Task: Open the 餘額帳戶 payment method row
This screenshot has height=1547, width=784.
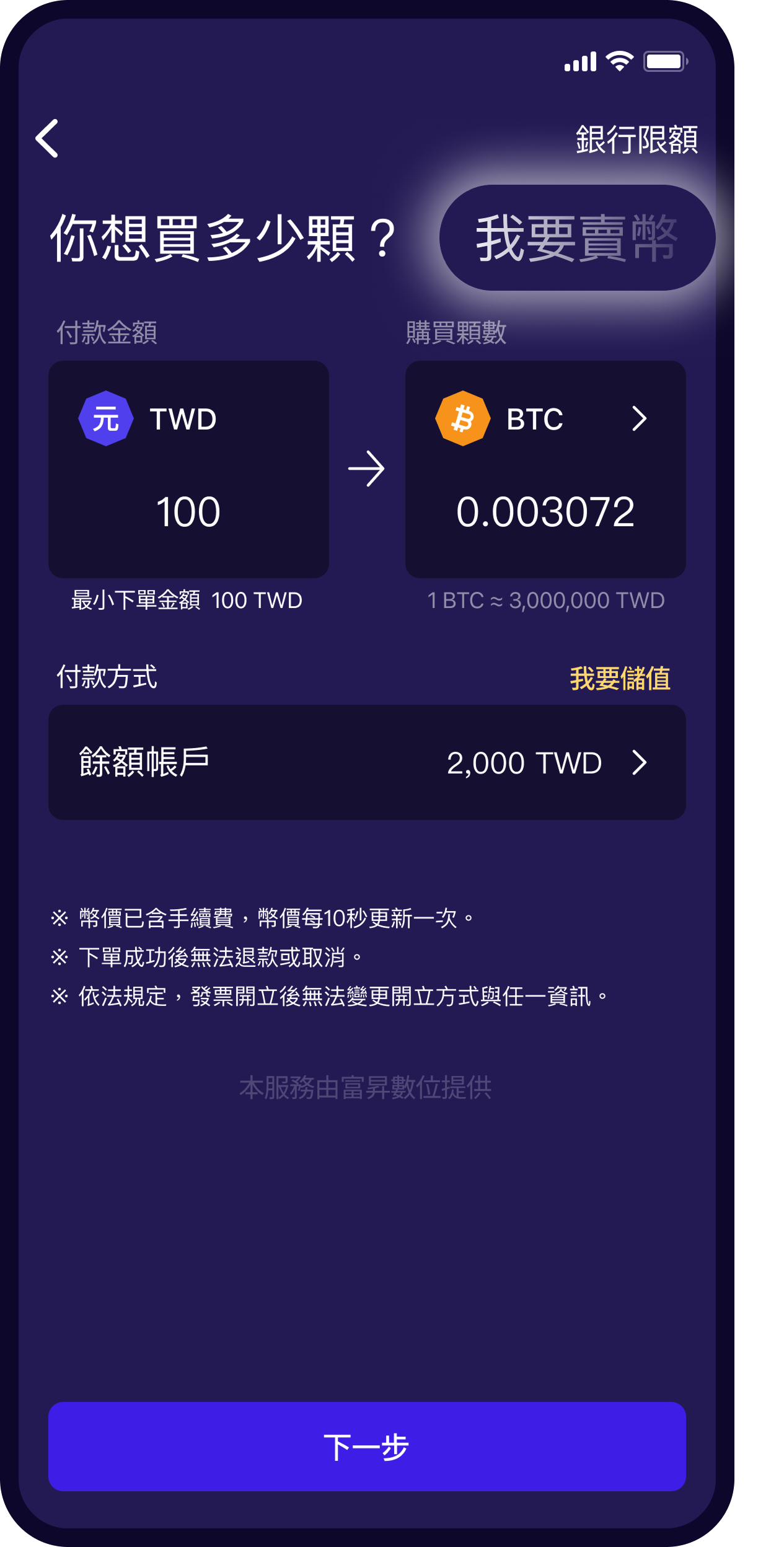Action: pos(367,762)
